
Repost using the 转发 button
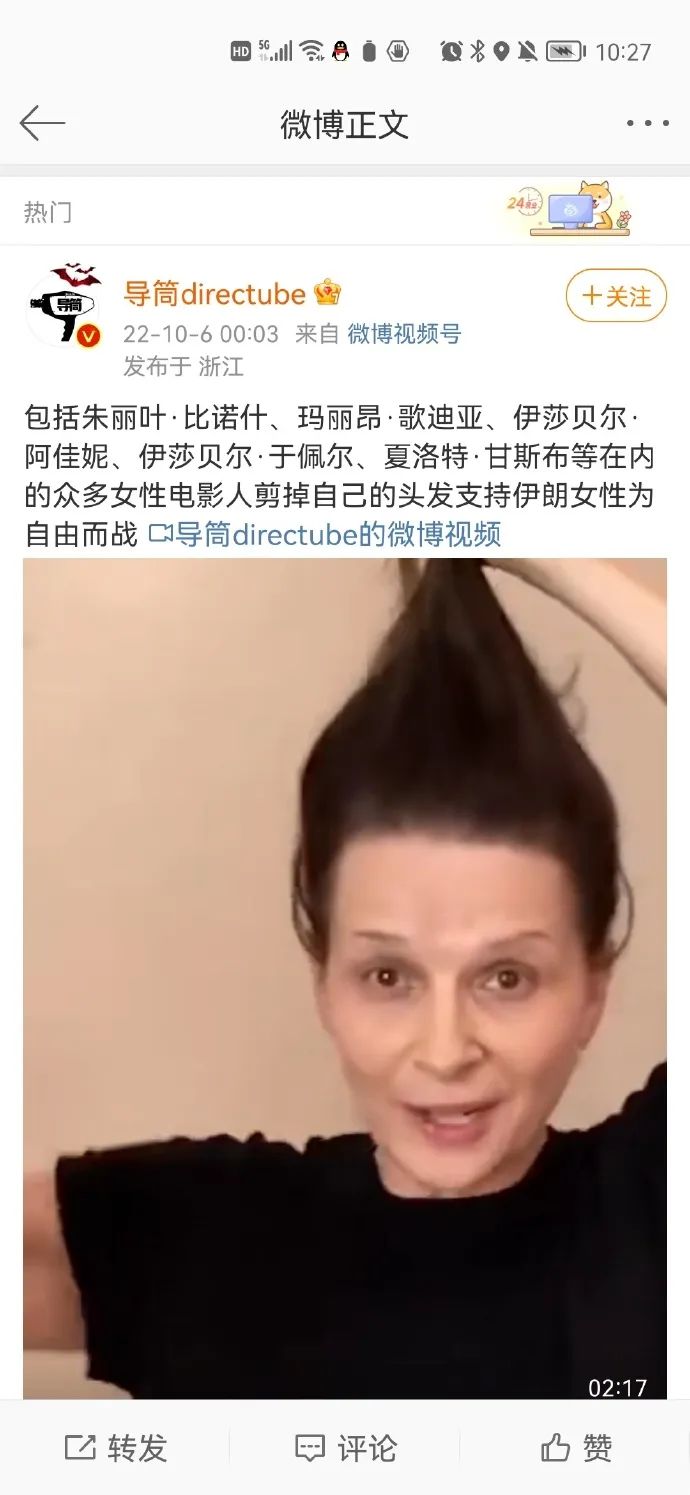[115, 1448]
